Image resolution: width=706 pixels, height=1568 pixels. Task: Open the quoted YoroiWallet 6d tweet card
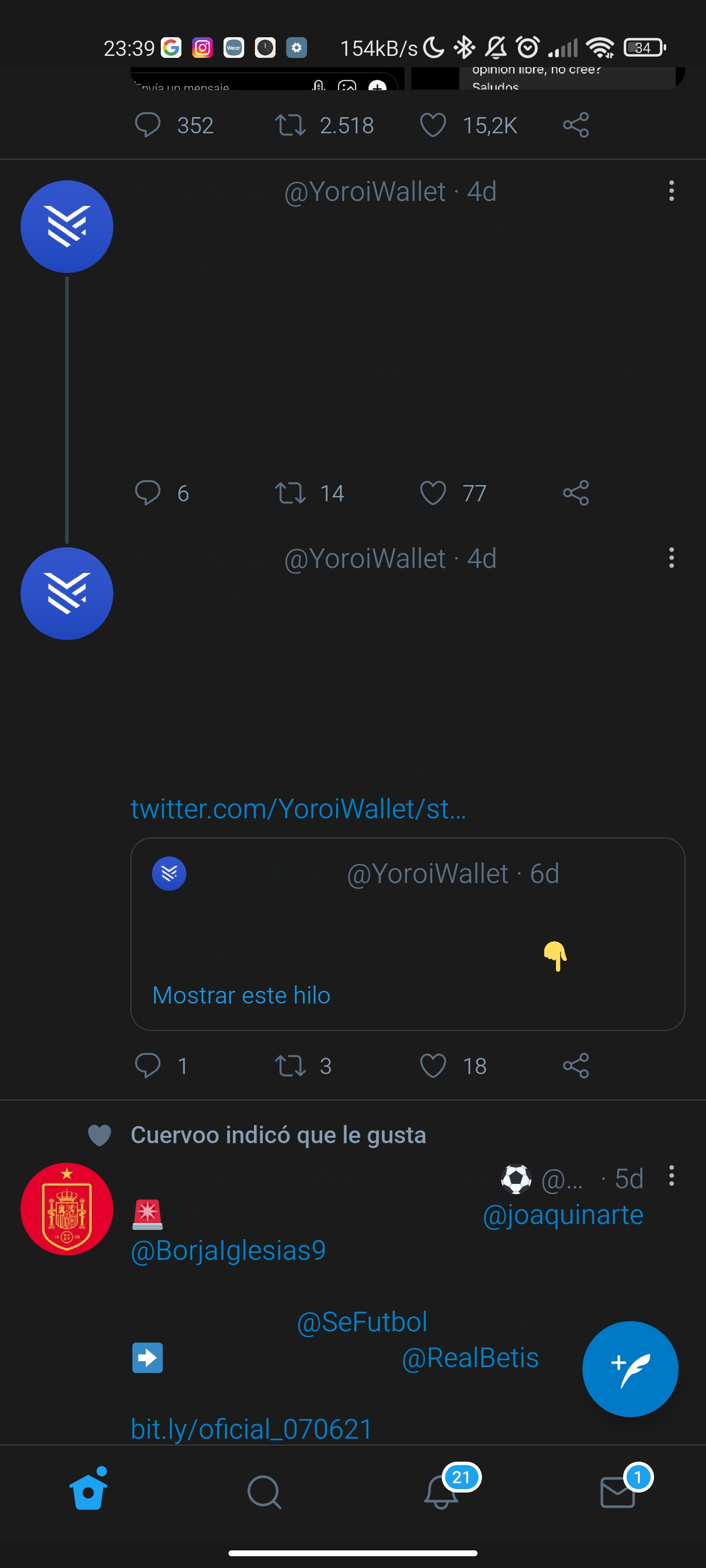[x=407, y=934]
